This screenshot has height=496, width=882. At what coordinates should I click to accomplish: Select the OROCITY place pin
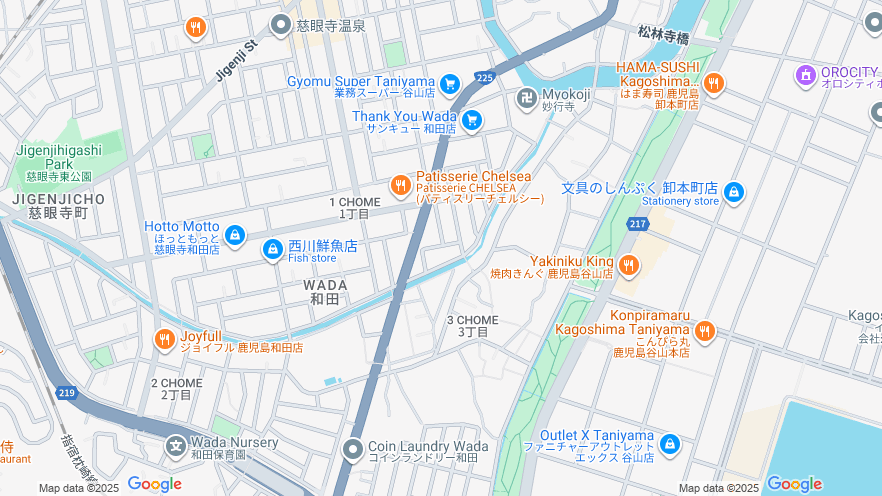click(x=805, y=75)
